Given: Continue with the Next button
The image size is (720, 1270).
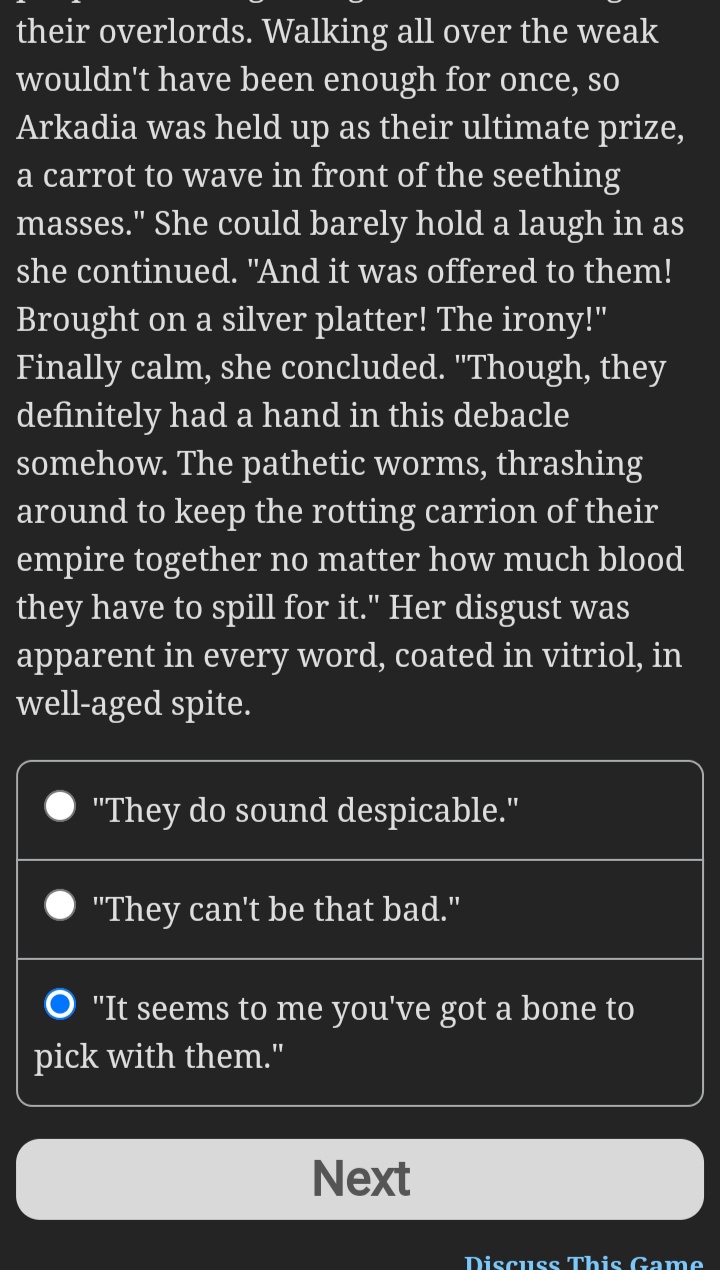Looking at the screenshot, I should (360, 1179).
